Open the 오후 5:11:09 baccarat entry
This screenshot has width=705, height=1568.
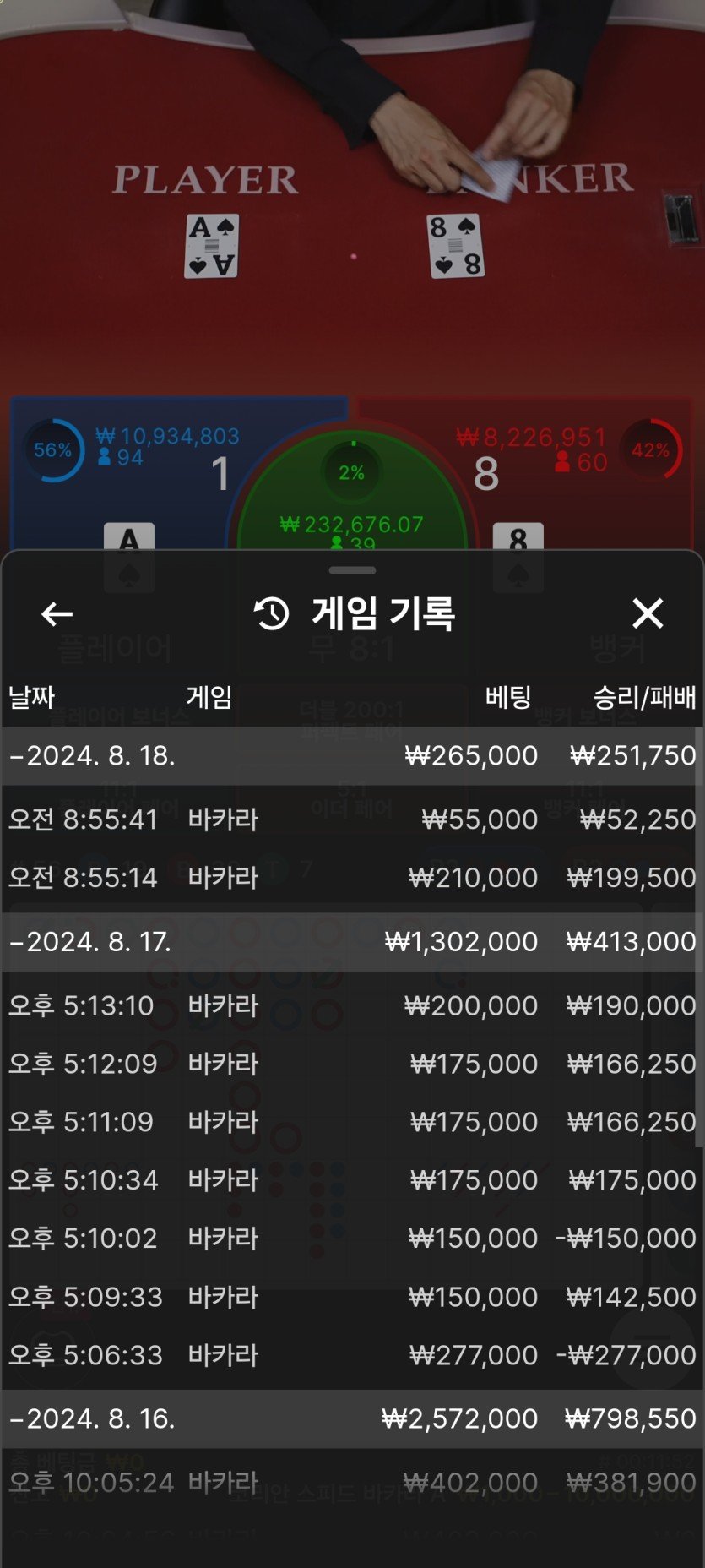point(352,1122)
